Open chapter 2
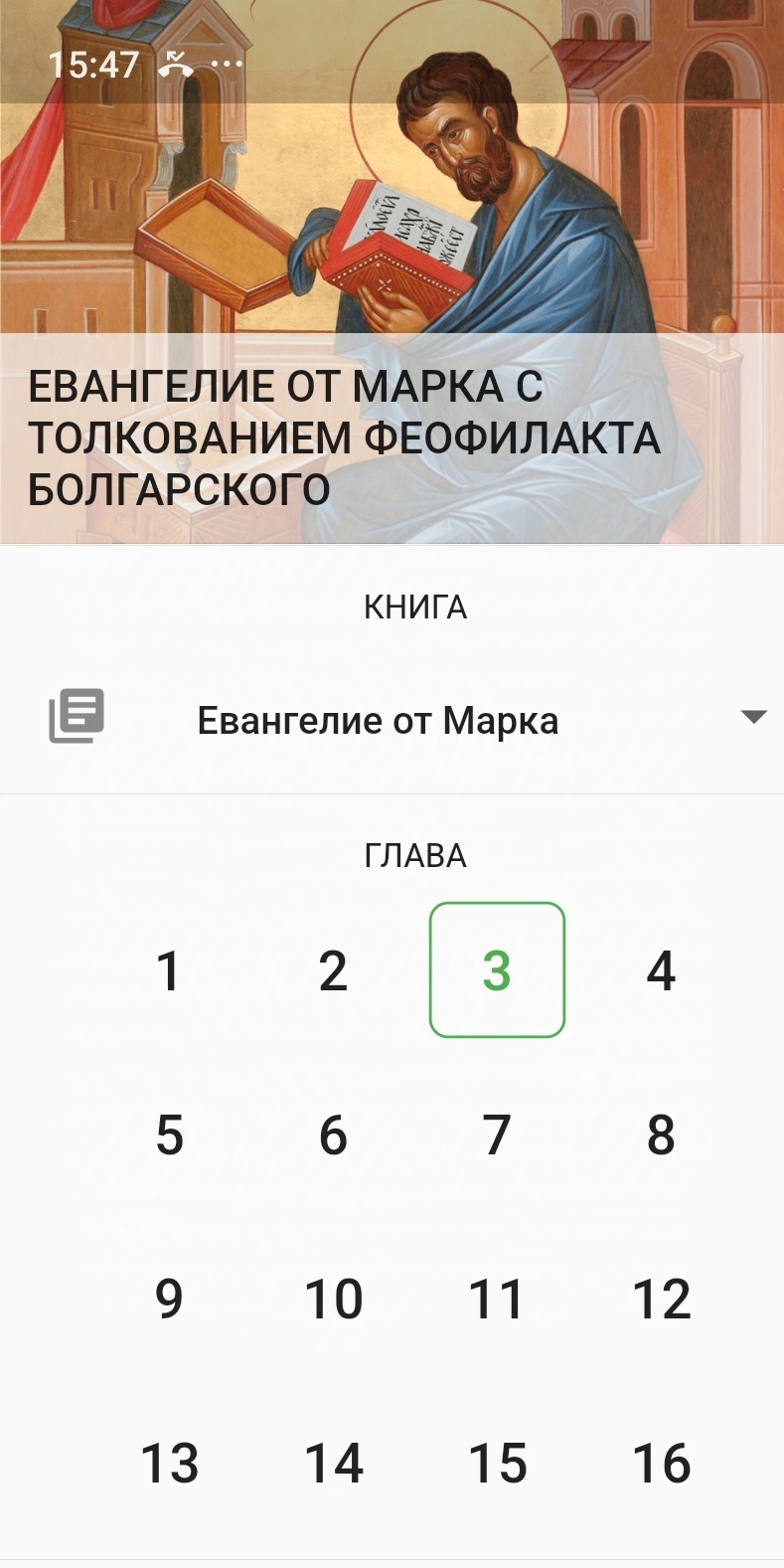Viewport: 784px width, 1568px height. [333, 970]
